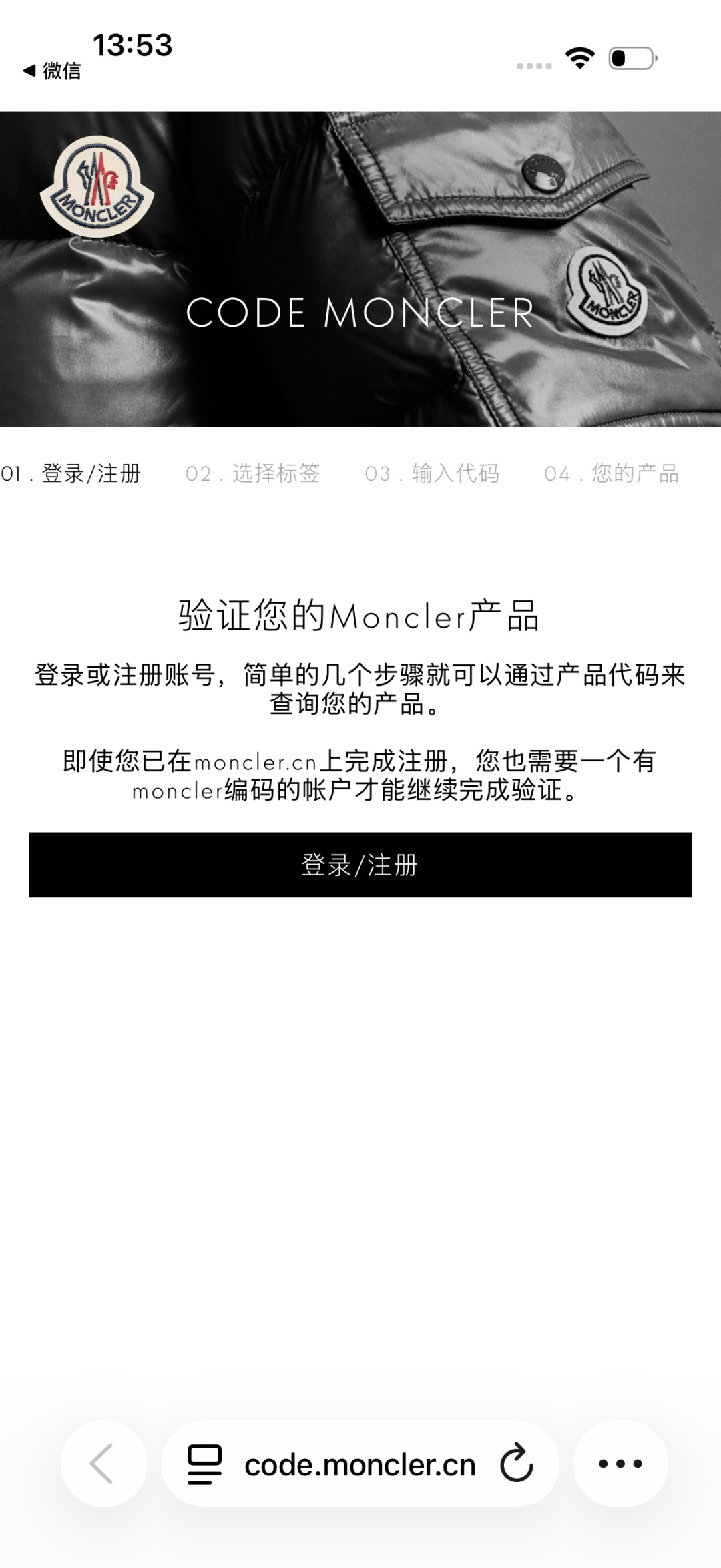
Task: Tap the 登录/注册 black button
Action: point(360,865)
